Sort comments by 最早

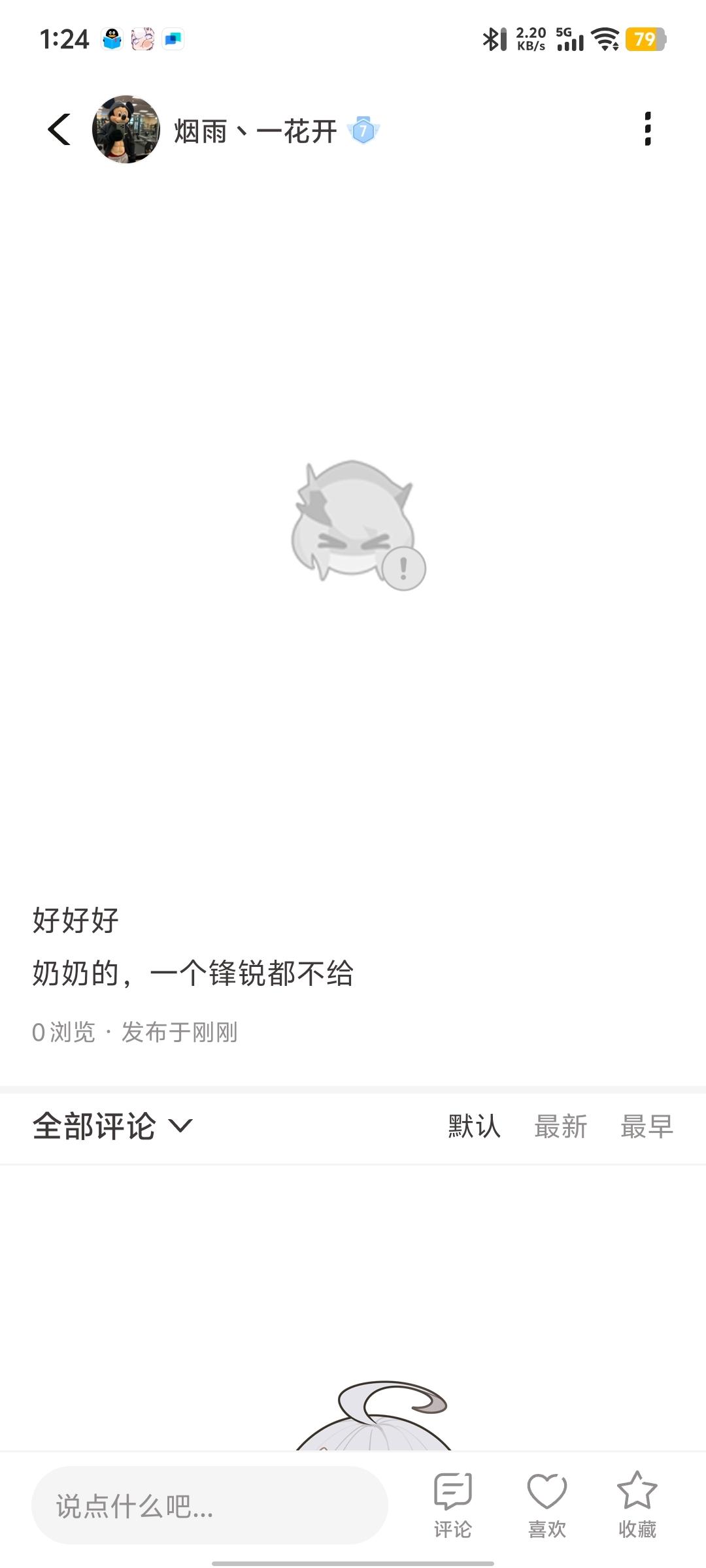647,1126
